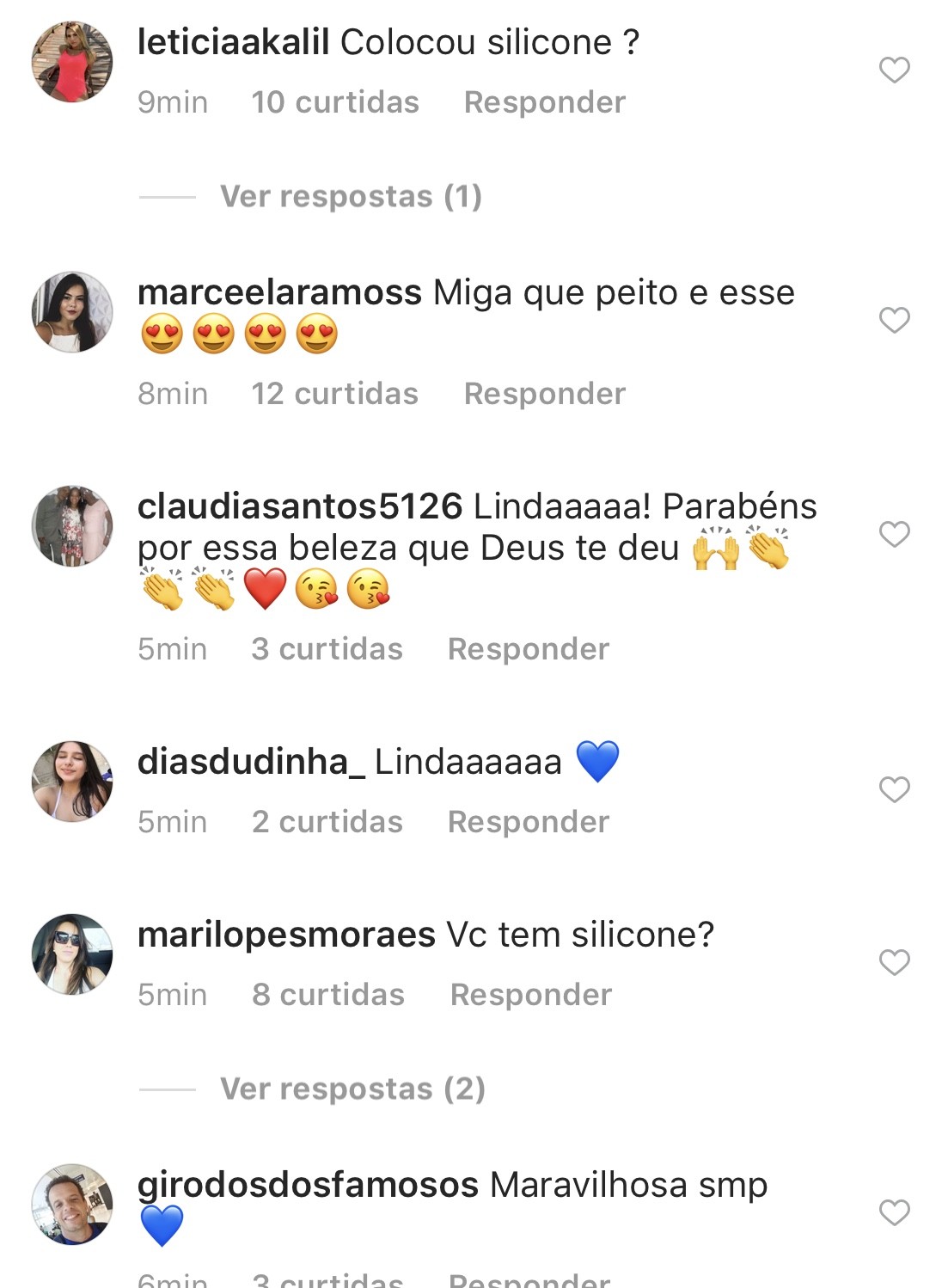
Task: Open diasdudinha_'s profile picture
Action: (72, 782)
